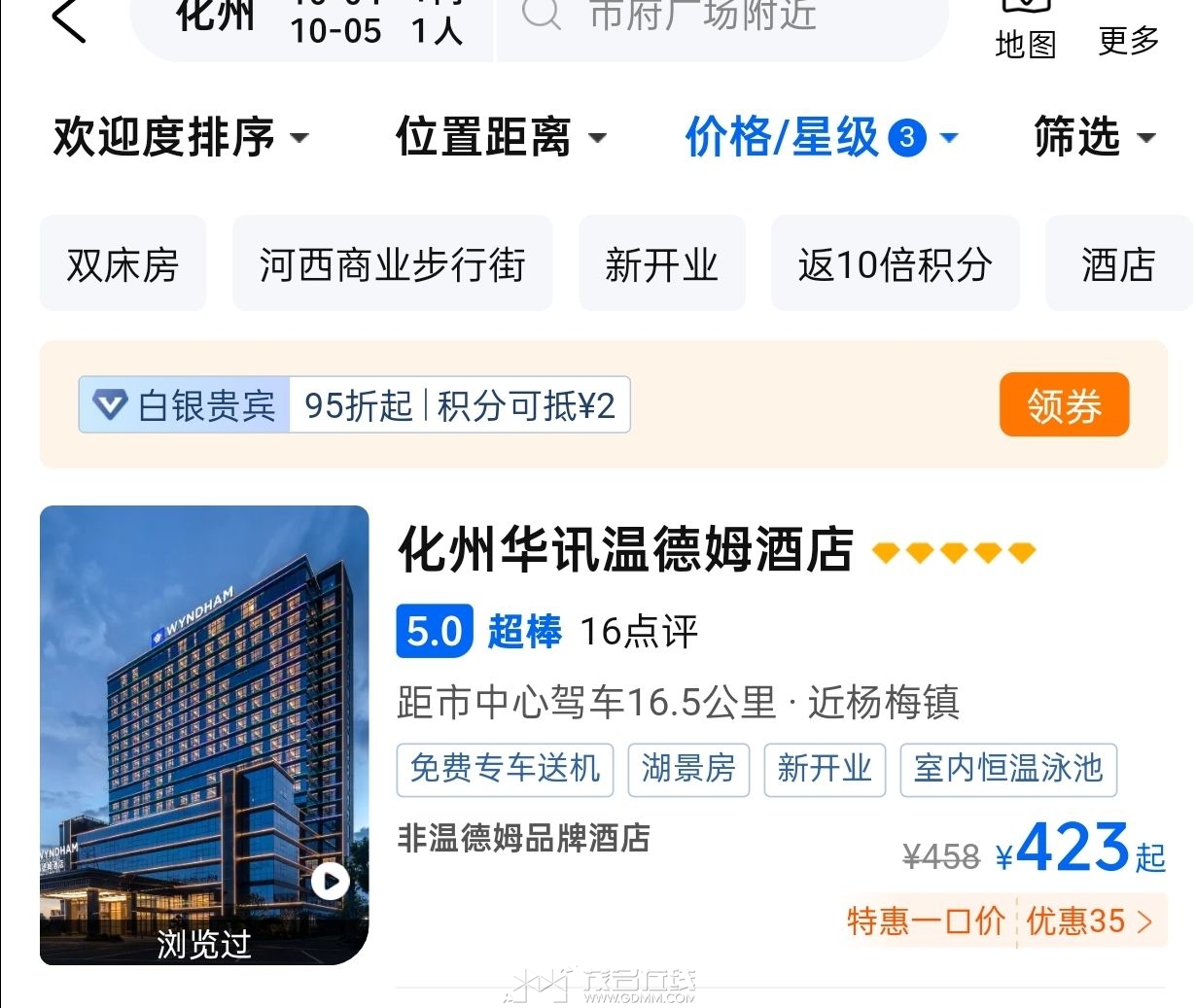The image size is (1196, 1008).
Task: Open the 筛选 filter dropdown
Action: [1094, 137]
